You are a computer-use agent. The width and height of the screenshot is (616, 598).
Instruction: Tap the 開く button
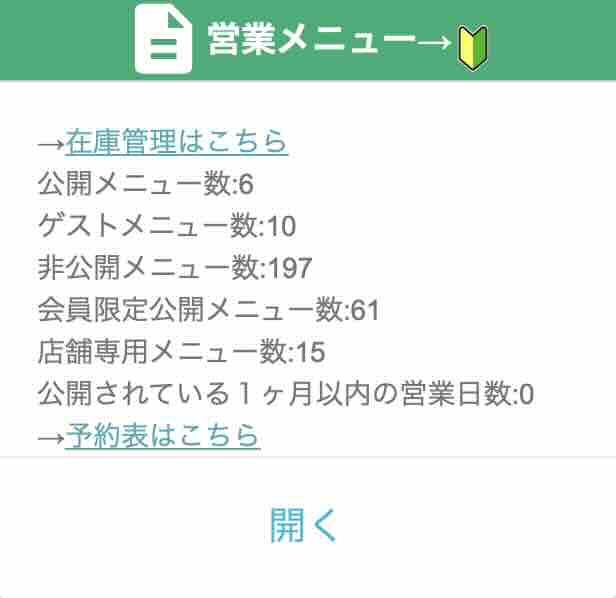305,525
